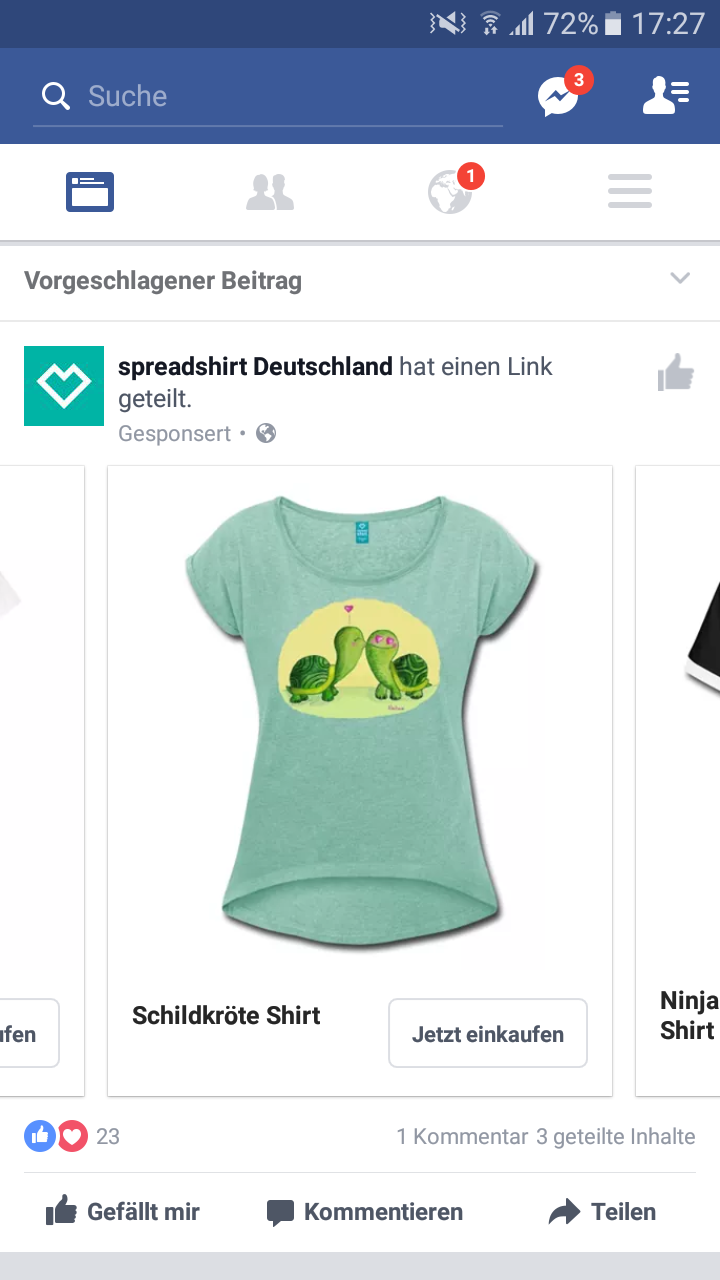Tap the Suche search field
The width and height of the screenshot is (720, 1280).
point(268,97)
